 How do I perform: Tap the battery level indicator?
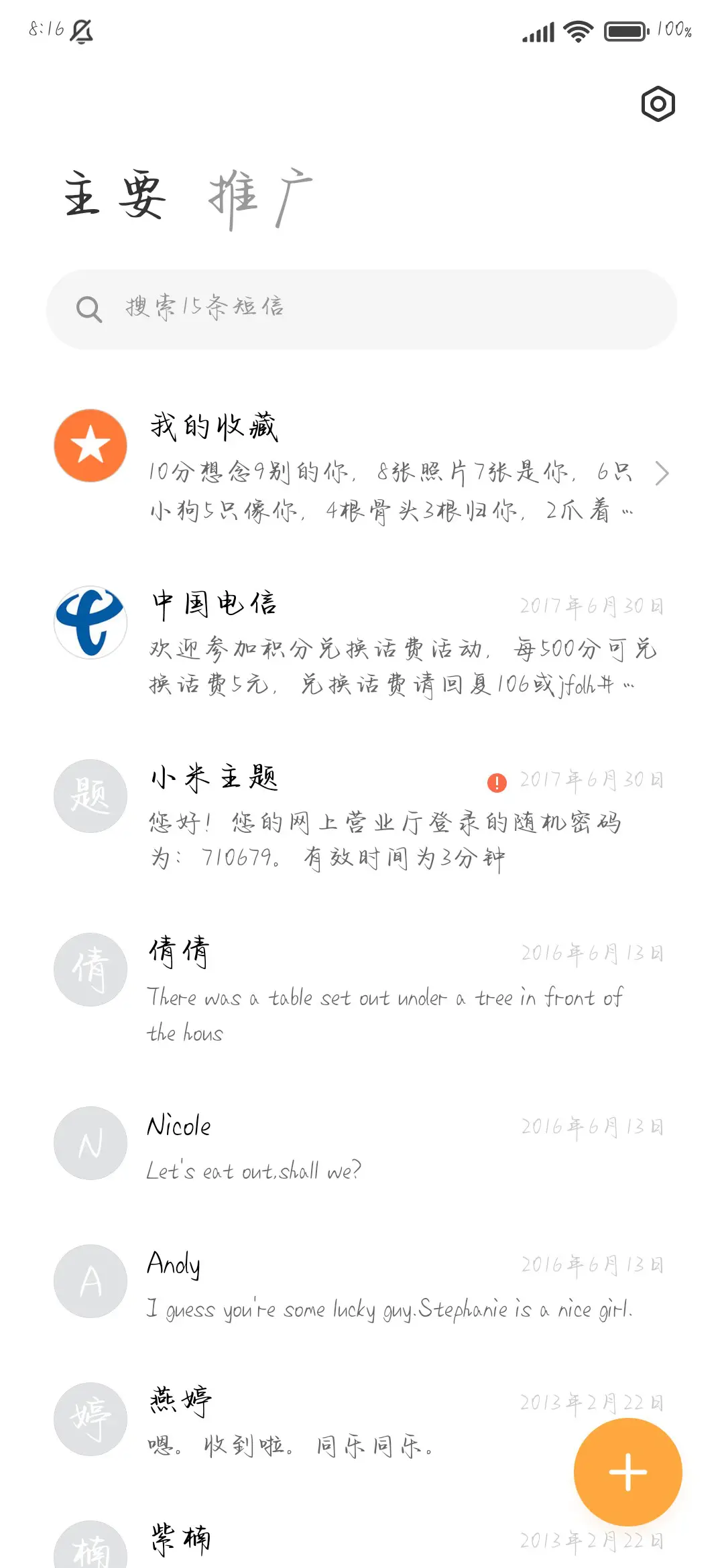click(x=623, y=29)
